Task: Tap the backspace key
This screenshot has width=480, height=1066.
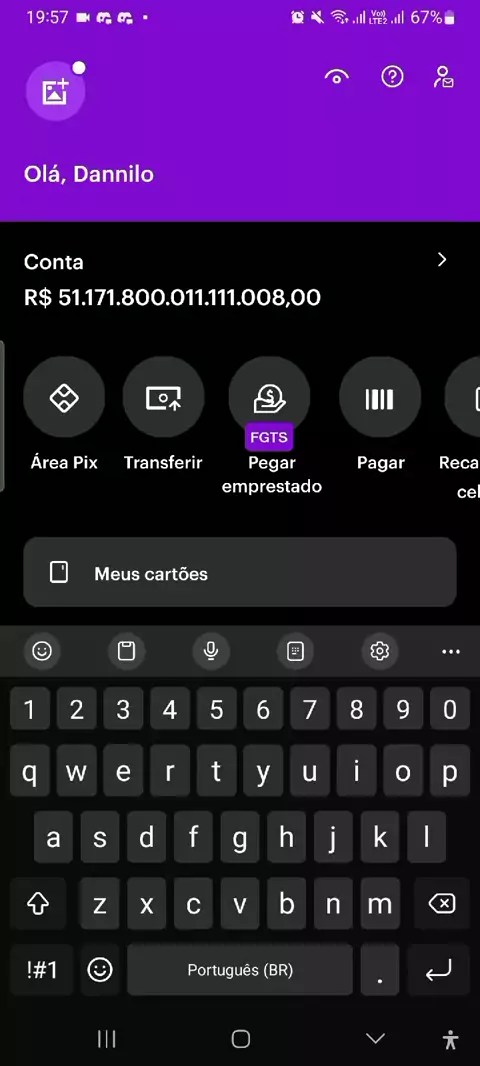Action: pyautogui.click(x=442, y=904)
